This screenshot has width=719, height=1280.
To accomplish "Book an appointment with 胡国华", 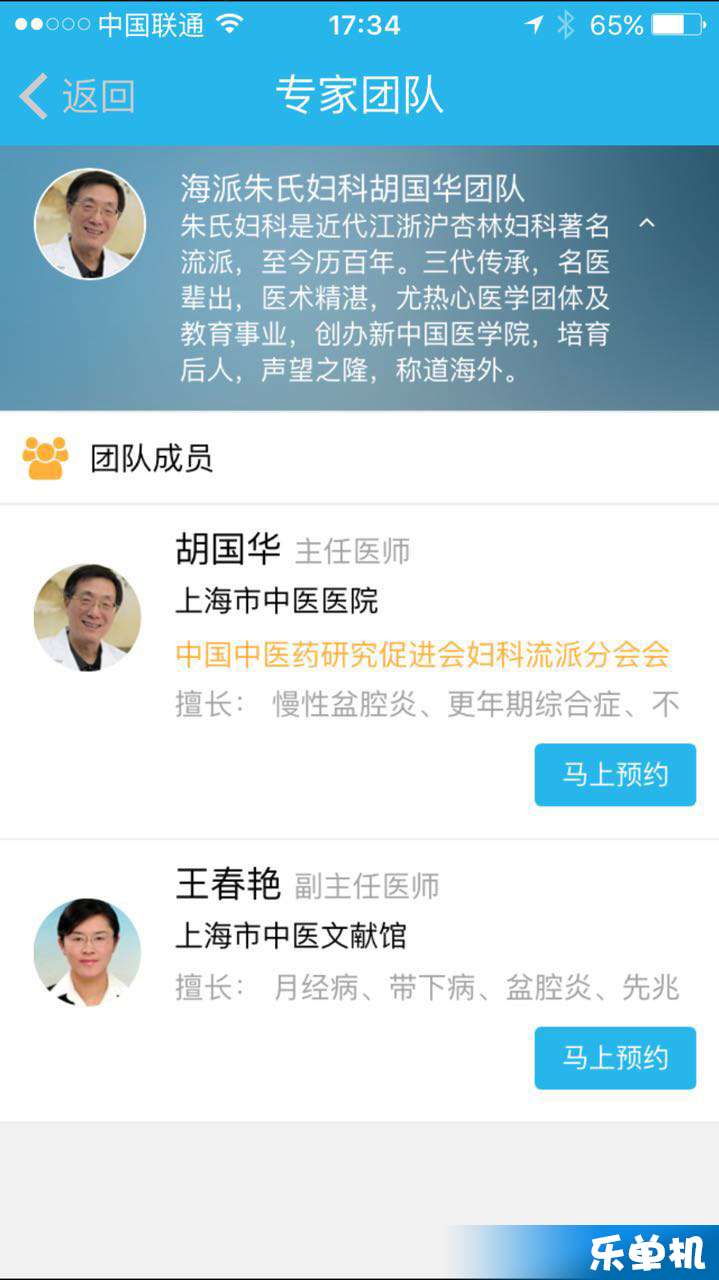I will click(615, 775).
